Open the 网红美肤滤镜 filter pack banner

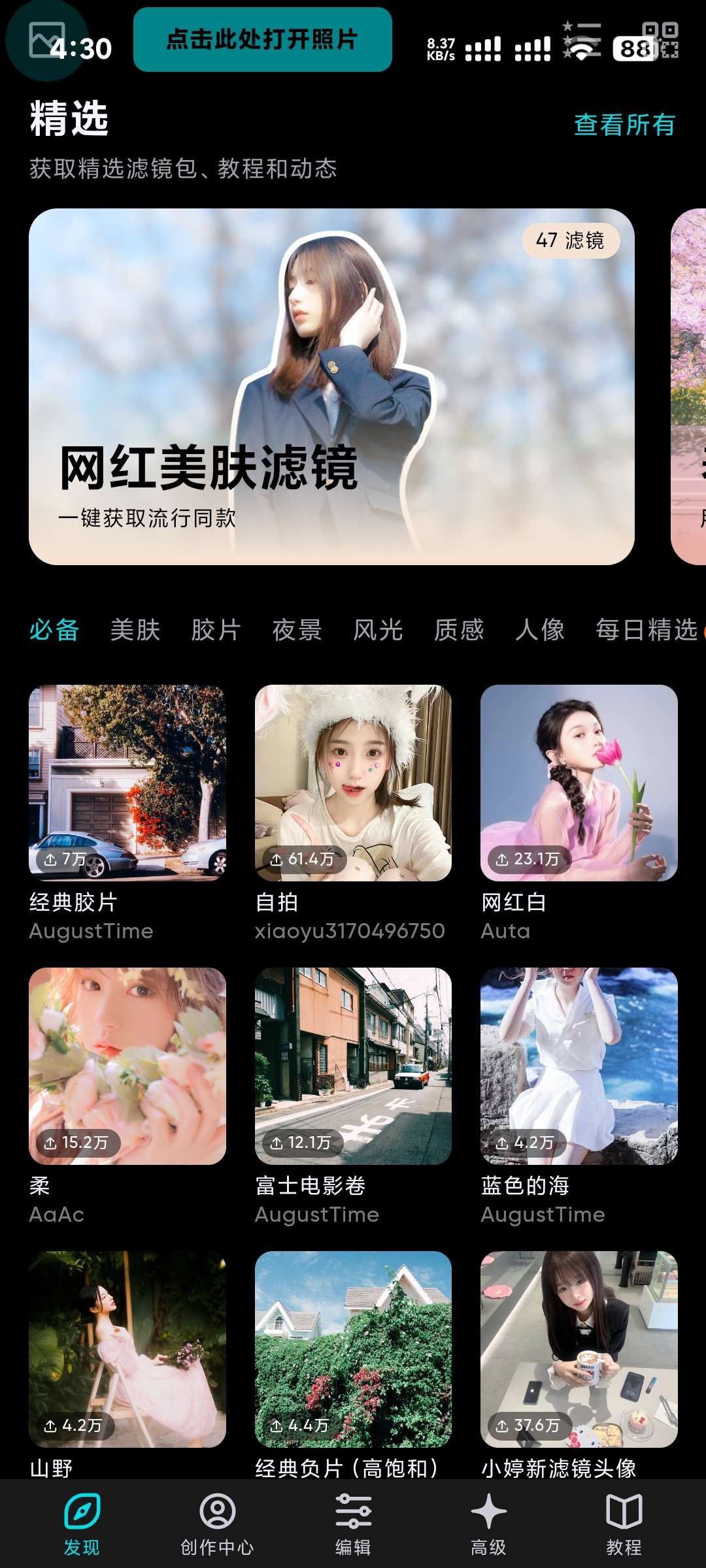click(331, 387)
